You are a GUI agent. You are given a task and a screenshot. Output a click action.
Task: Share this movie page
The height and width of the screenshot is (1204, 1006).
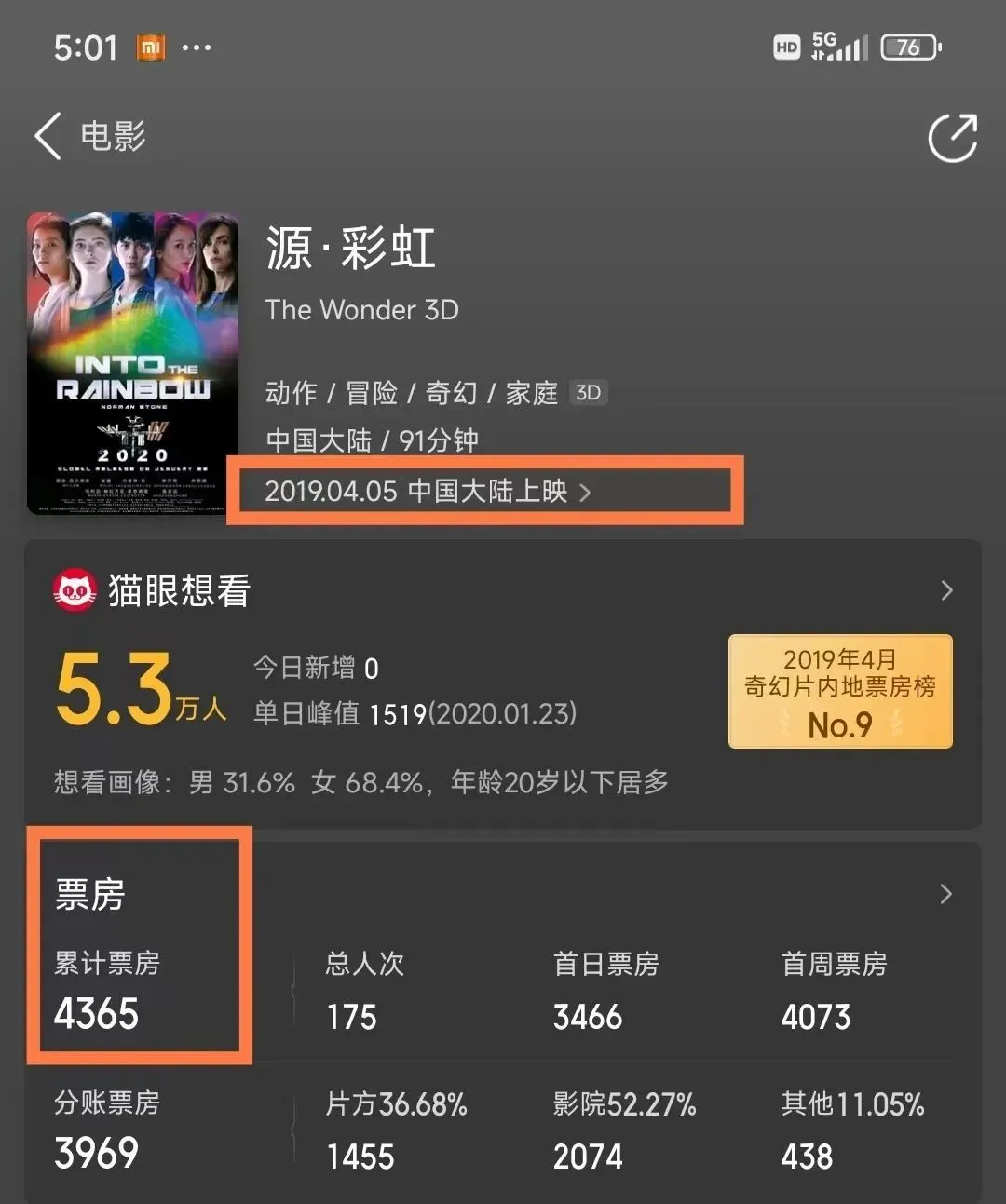tap(952, 139)
